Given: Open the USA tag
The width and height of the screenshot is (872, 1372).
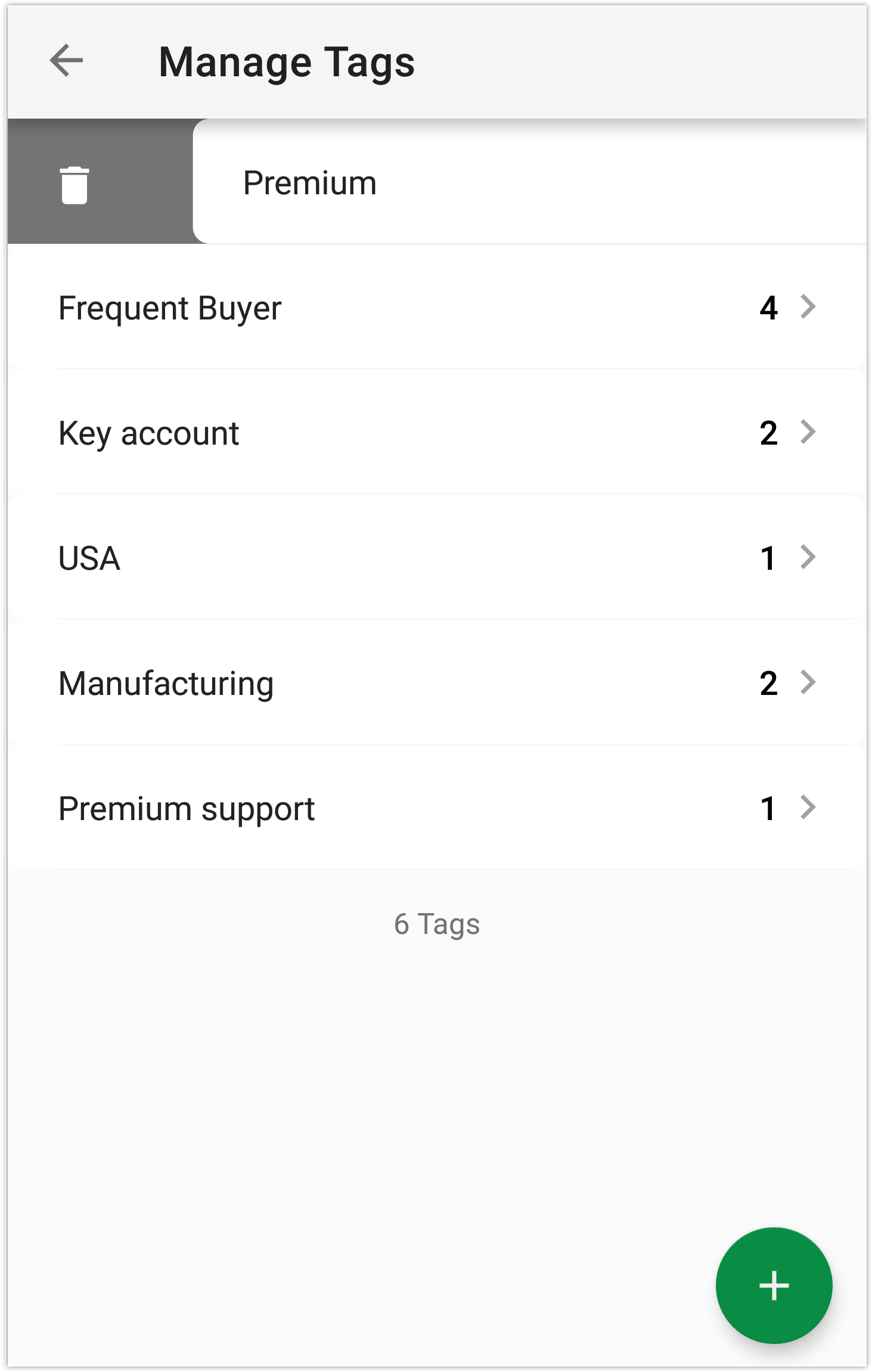Looking at the screenshot, I should coord(436,558).
